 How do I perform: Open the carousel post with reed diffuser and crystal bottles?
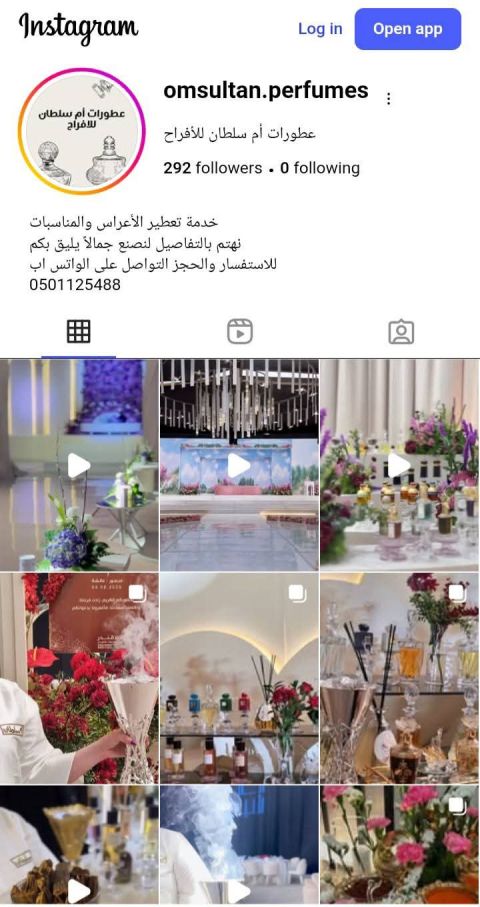pos(400,678)
